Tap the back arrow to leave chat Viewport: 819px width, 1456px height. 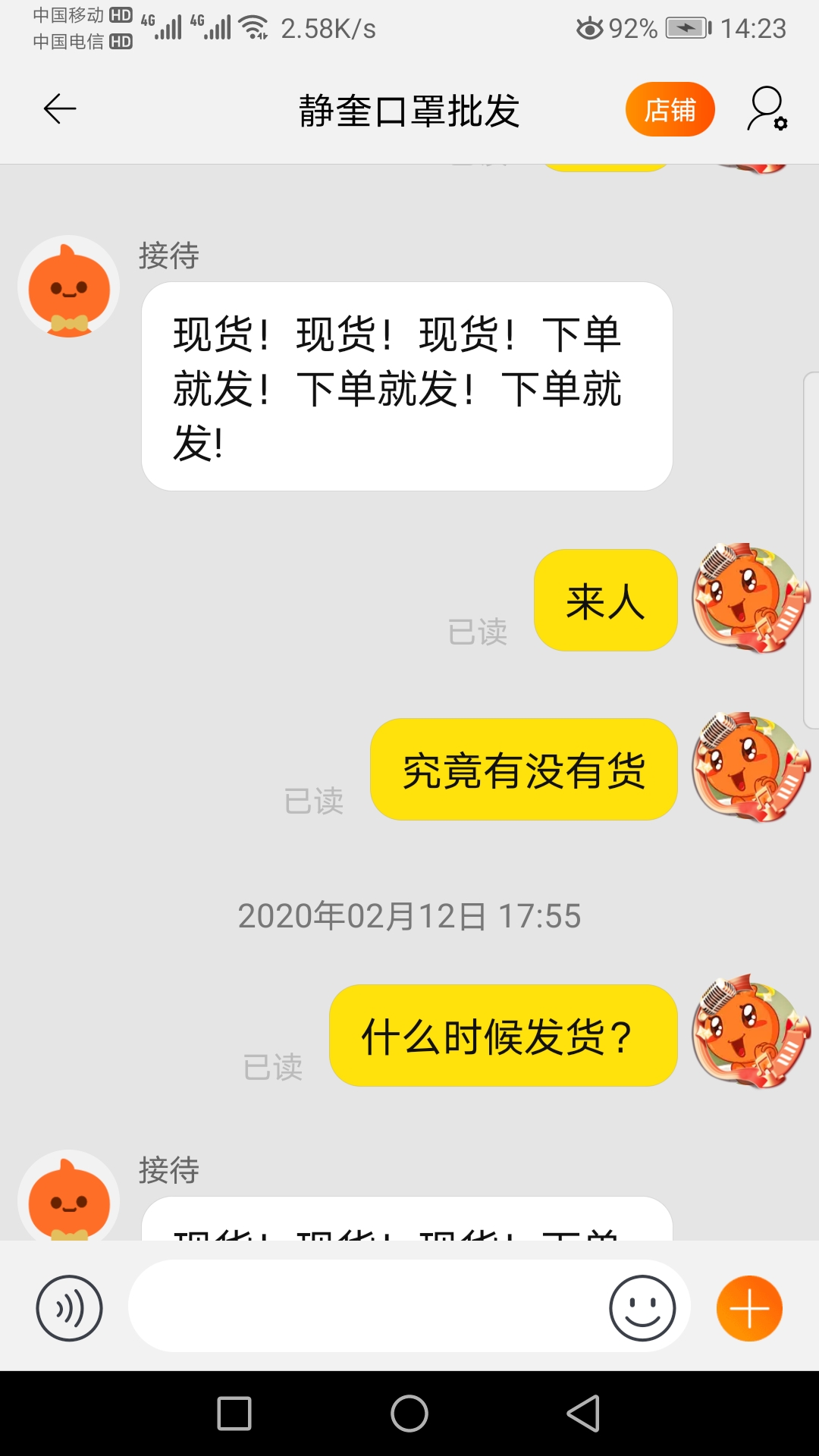coord(57,109)
